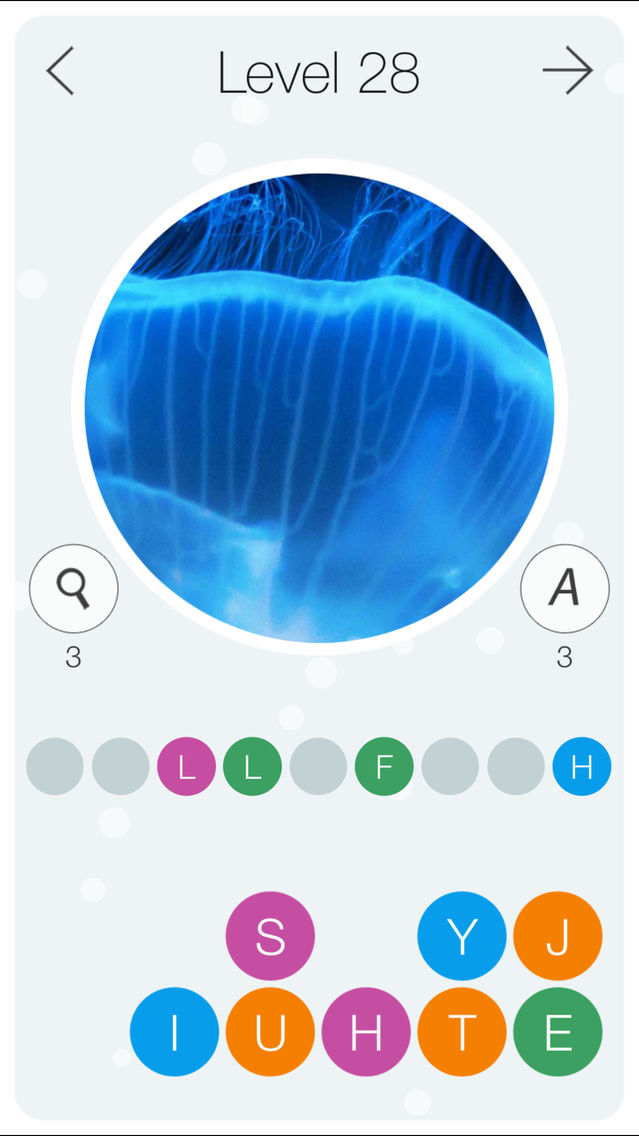639x1136 pixels.
Task: Select the letter I tile
Action: pos(175,1032)
